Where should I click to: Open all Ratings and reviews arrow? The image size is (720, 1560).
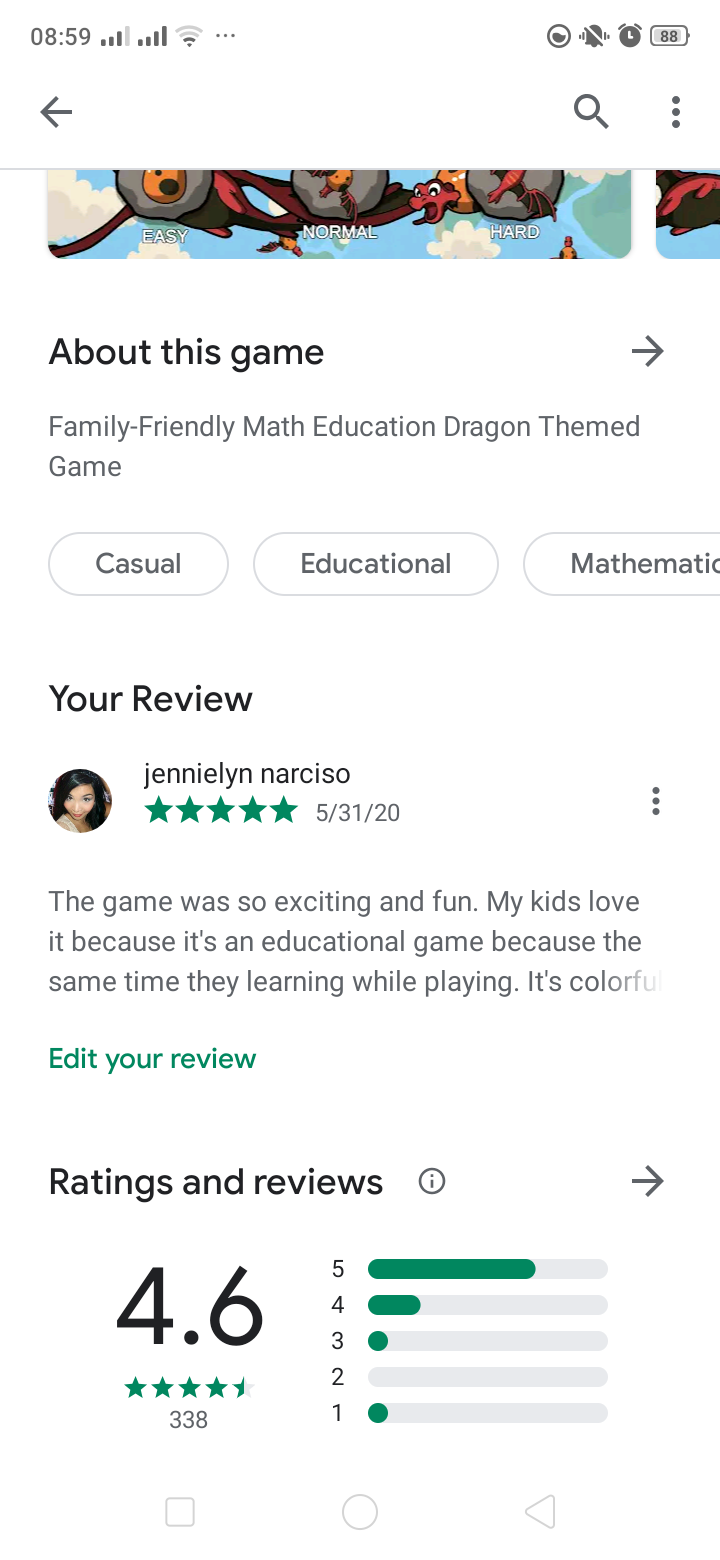click(x=648, y=1182)
